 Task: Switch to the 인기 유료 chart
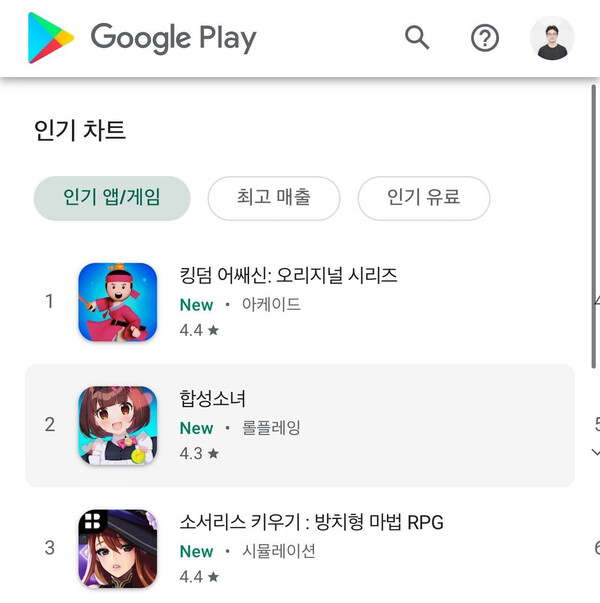coord(424,198)
